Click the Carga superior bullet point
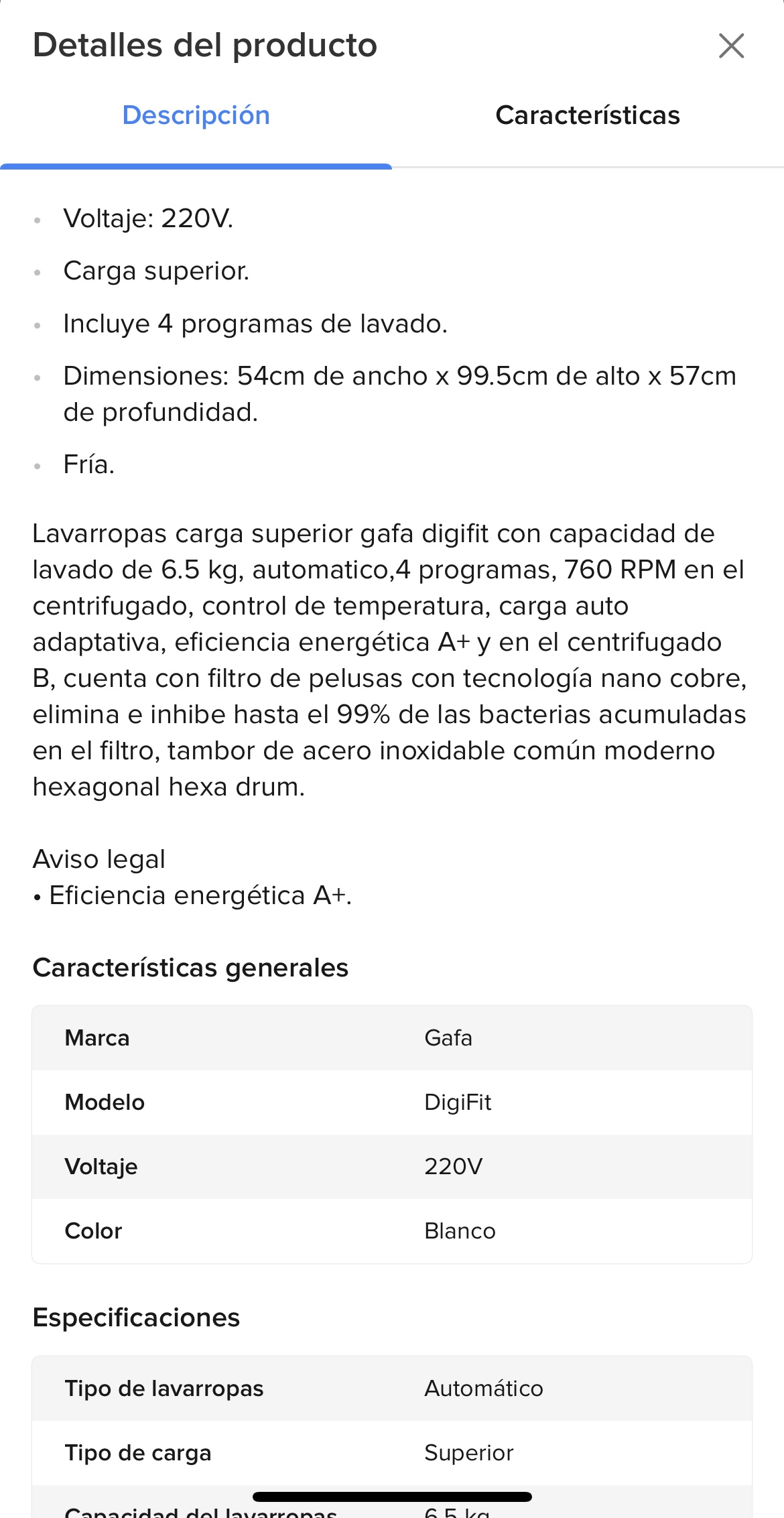784x1518 pixels. 156,271
